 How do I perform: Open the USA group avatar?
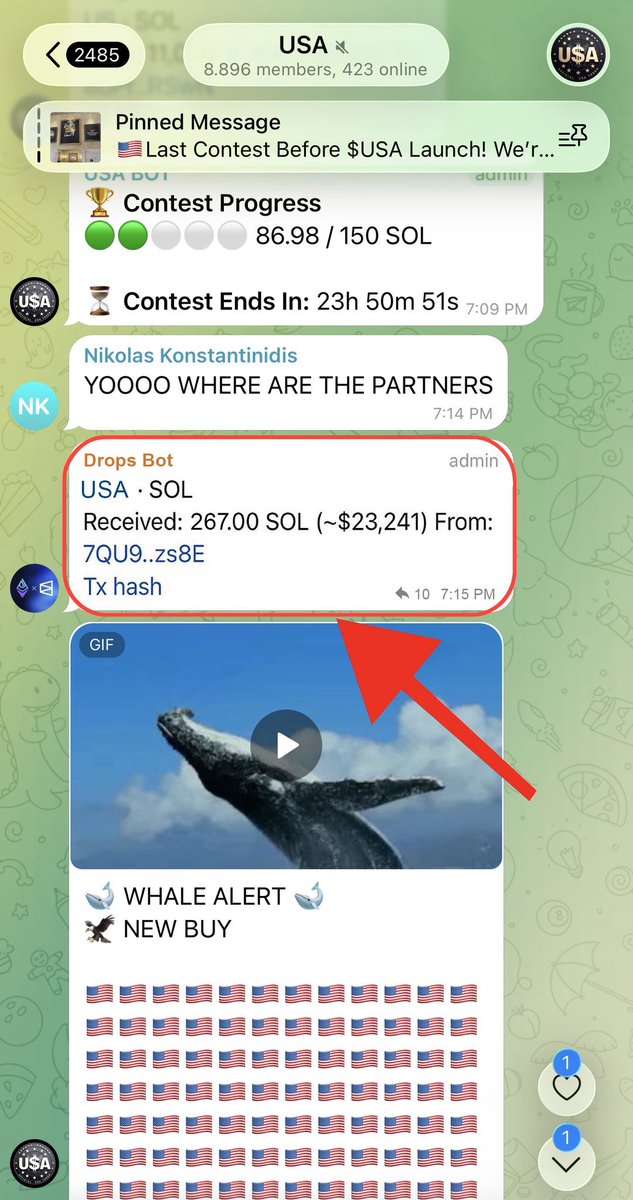pyautogui.click(x=578, y=53)
